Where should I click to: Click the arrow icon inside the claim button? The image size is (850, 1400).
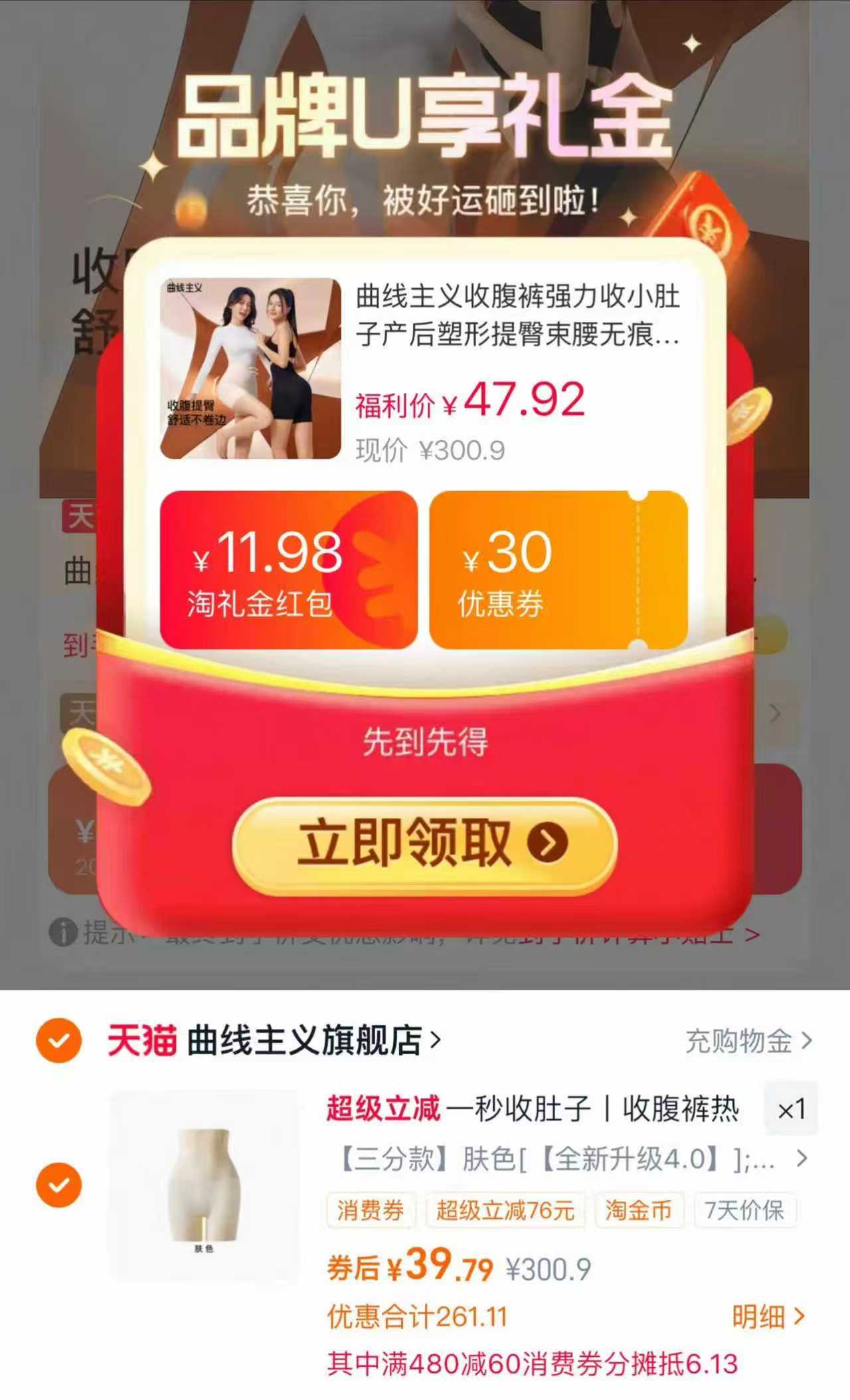click(548, 842)
